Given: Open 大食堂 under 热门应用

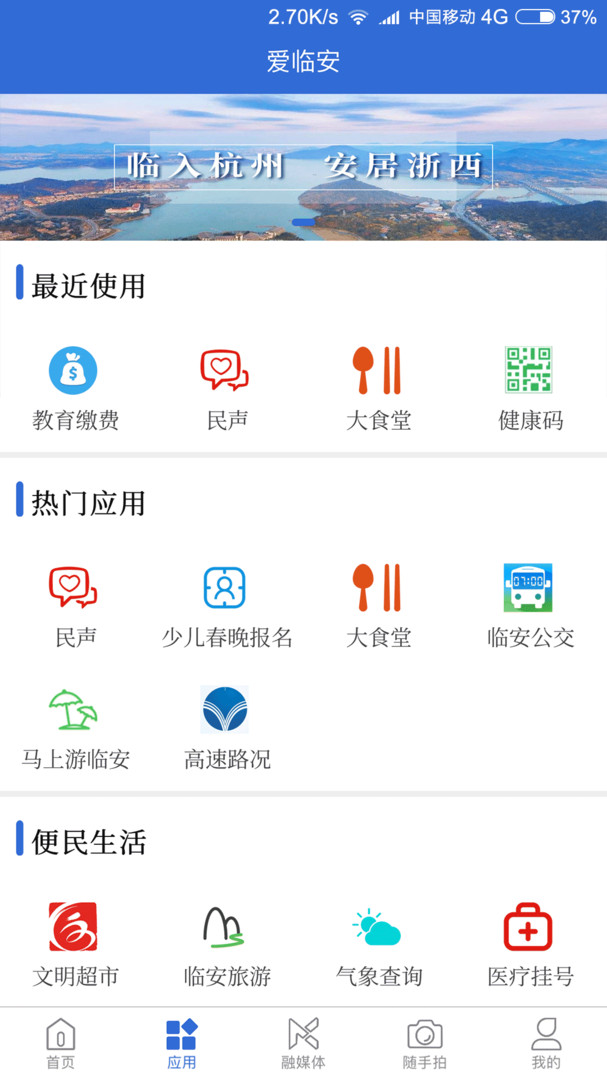Looking at the screenshot, I should [378, 606].
